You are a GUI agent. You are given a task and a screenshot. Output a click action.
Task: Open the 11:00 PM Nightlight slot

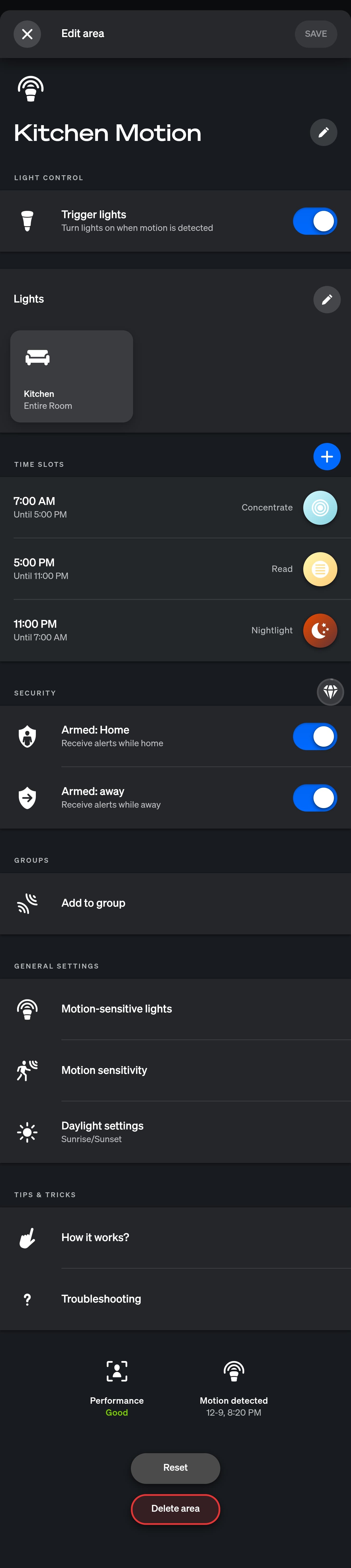coord(175,631)
